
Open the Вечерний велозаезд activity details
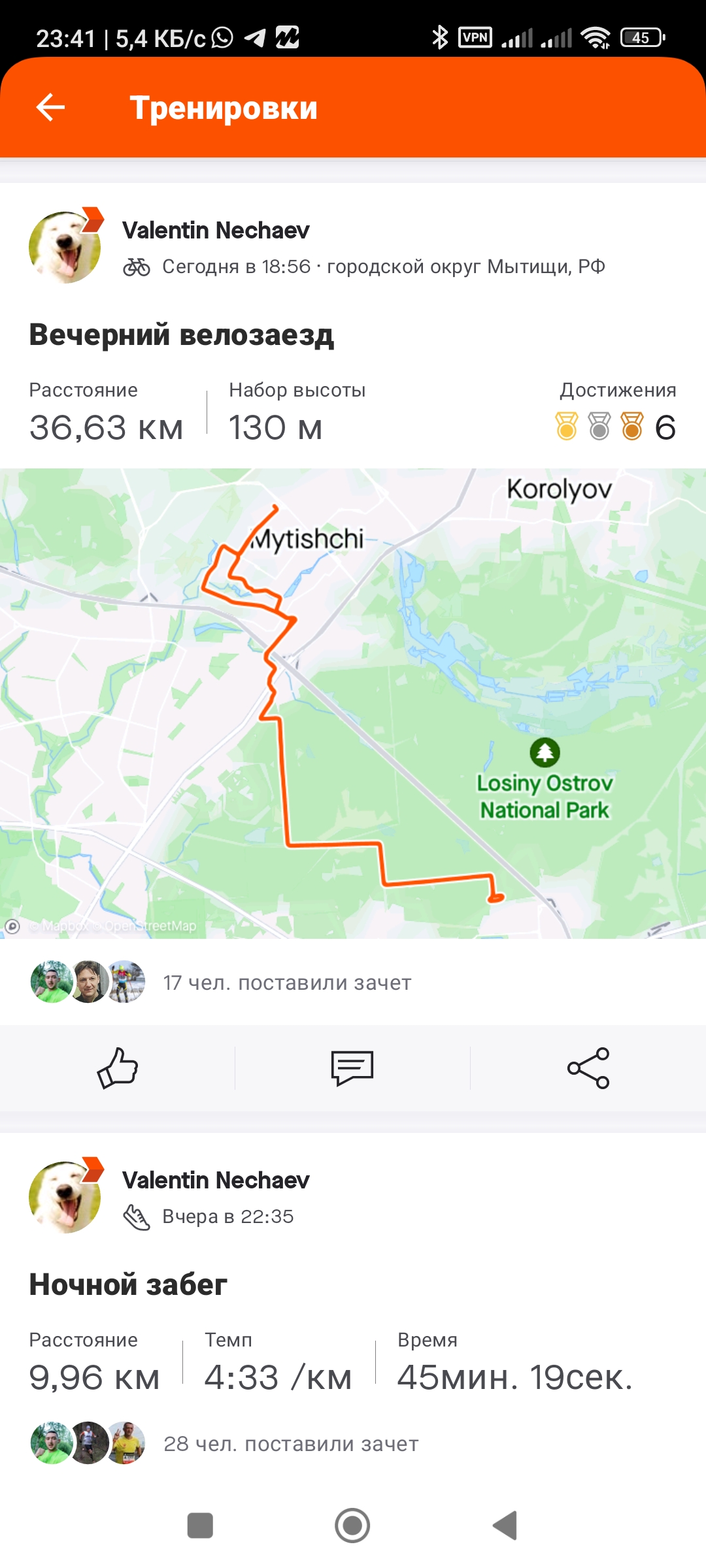(182, 335)
